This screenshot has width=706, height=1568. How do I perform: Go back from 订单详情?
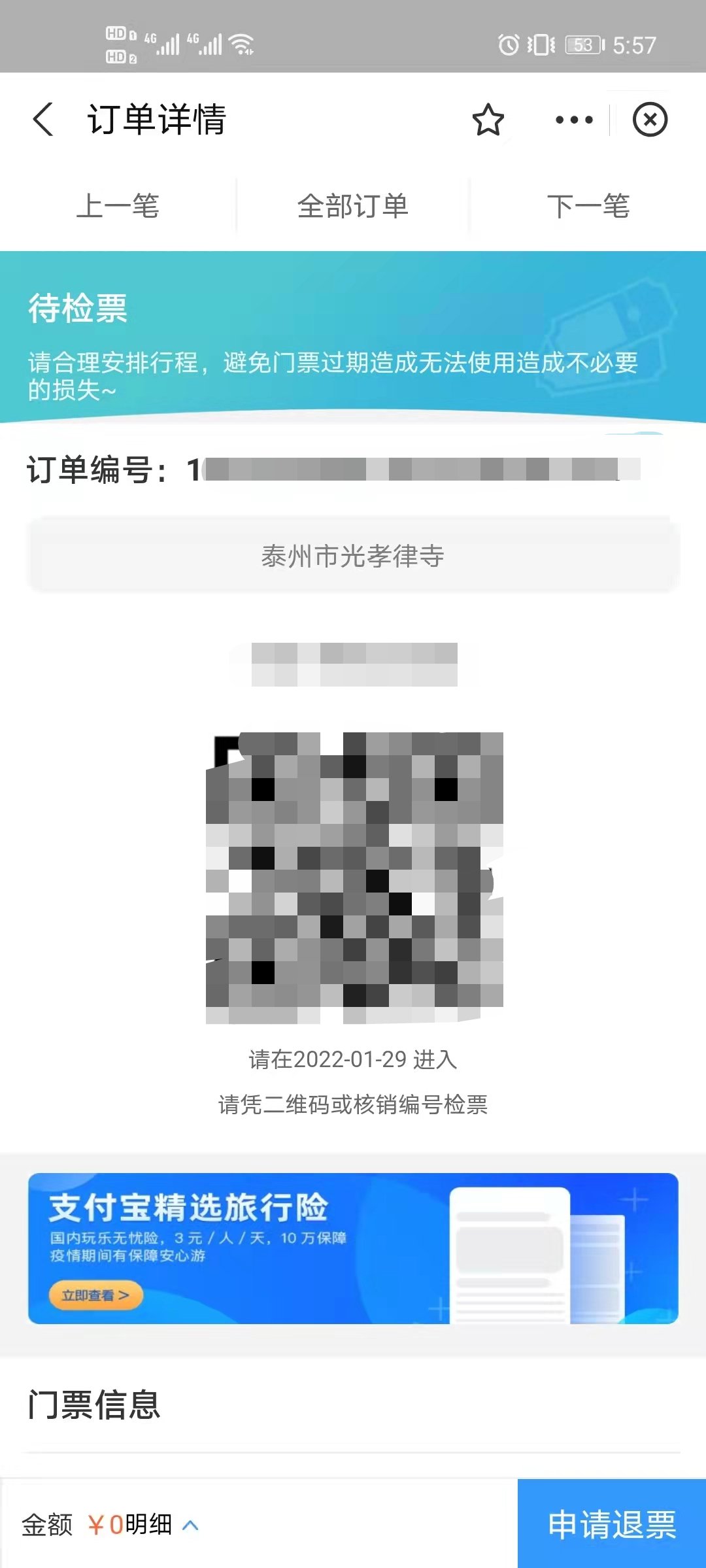pyautogui.click(x=43, y=120)
